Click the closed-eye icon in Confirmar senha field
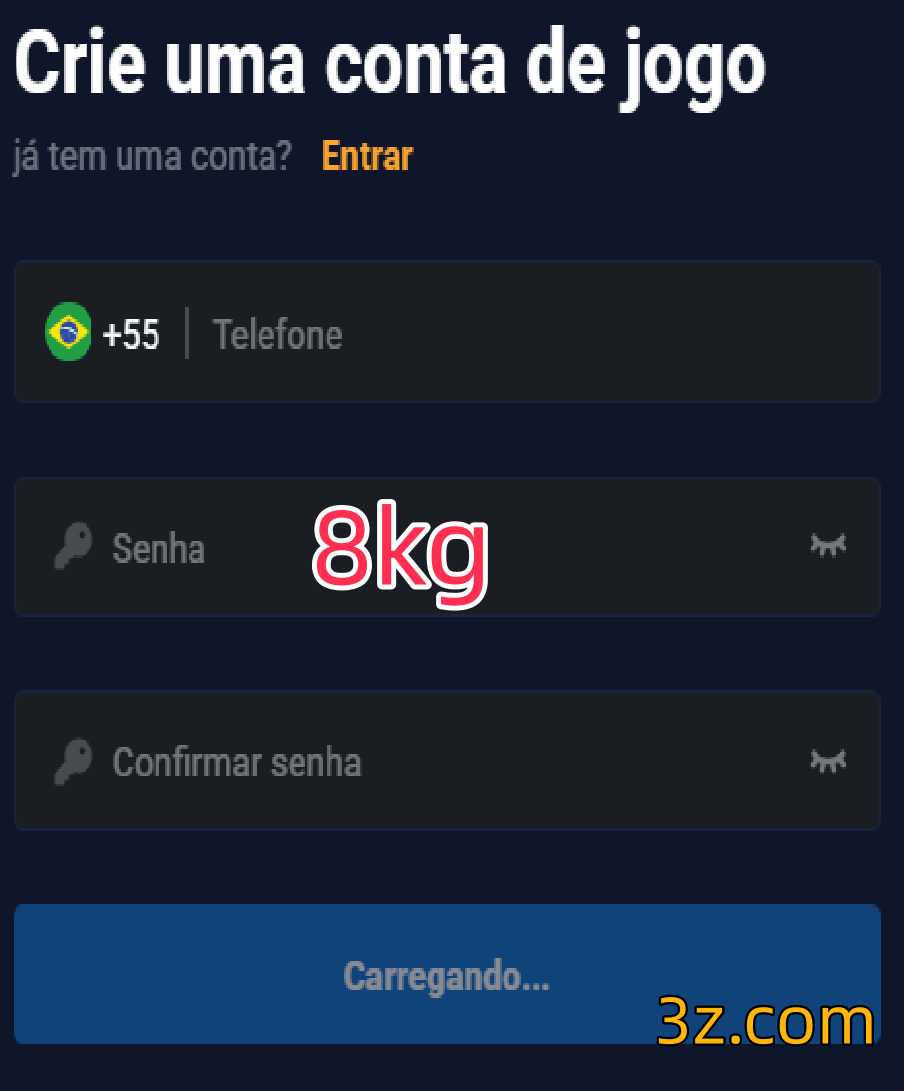The image size is (904, 1091). (x=827, y=761)
